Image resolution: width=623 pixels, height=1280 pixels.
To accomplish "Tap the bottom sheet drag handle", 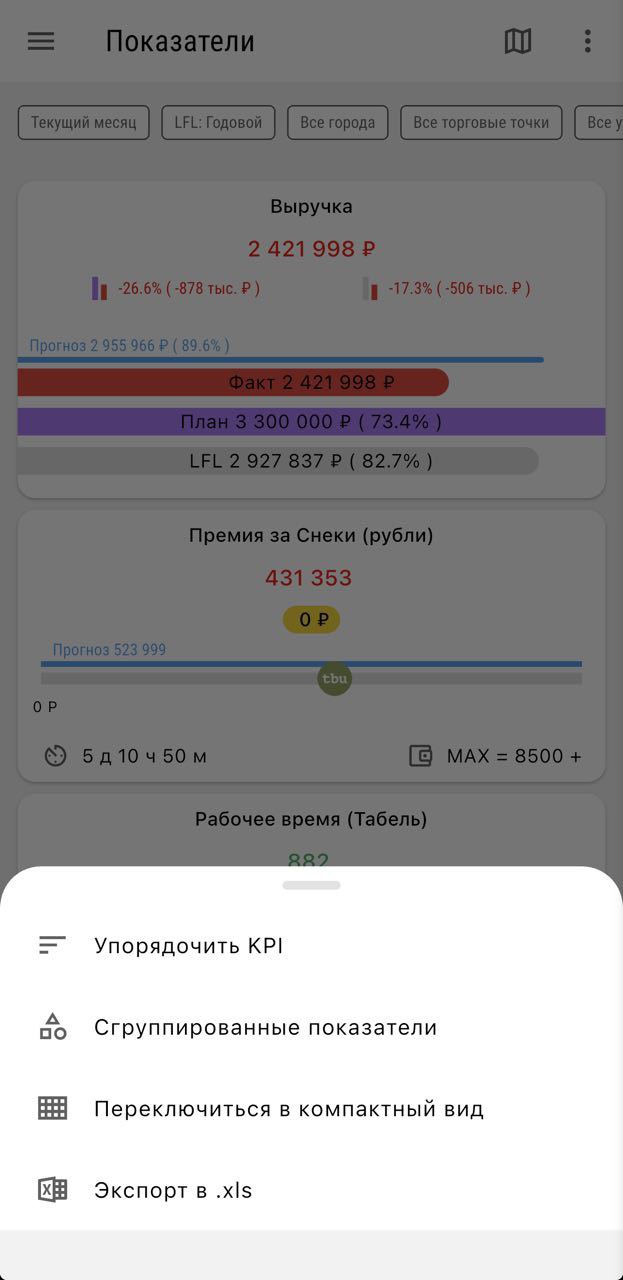I will [311, 885].
